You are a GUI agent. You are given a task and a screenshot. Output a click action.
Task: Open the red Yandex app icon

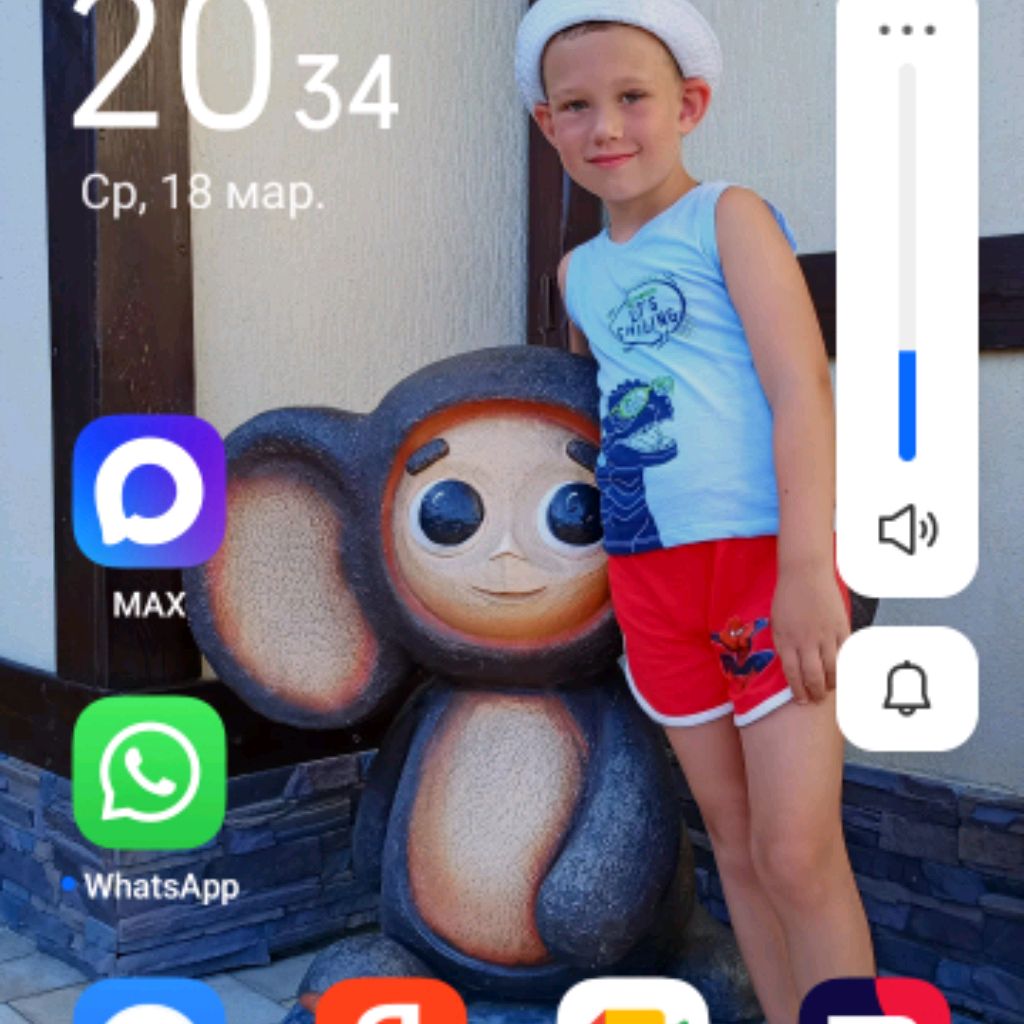click(391, 1003)
